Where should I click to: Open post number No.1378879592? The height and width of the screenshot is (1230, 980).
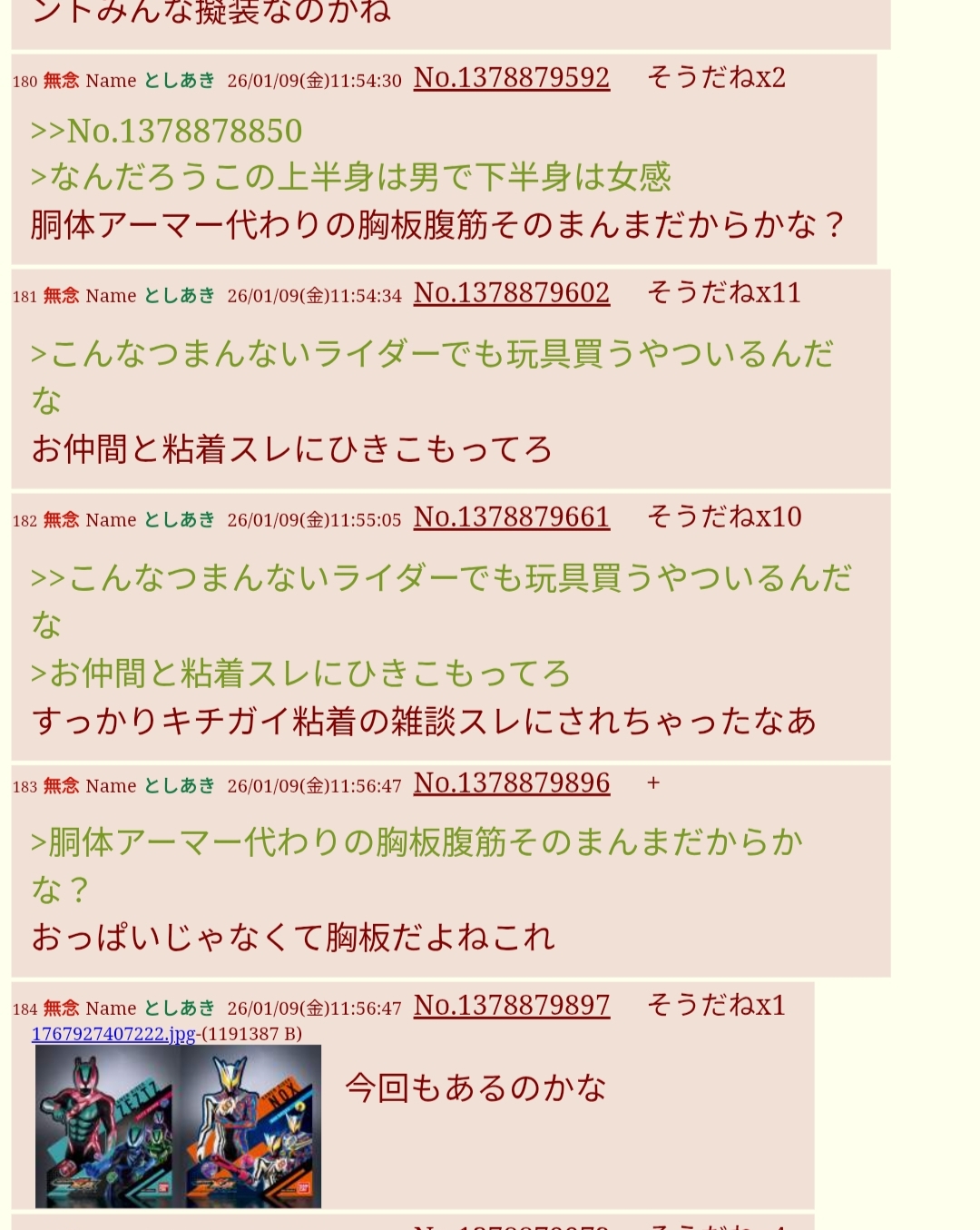click(511, 78)
